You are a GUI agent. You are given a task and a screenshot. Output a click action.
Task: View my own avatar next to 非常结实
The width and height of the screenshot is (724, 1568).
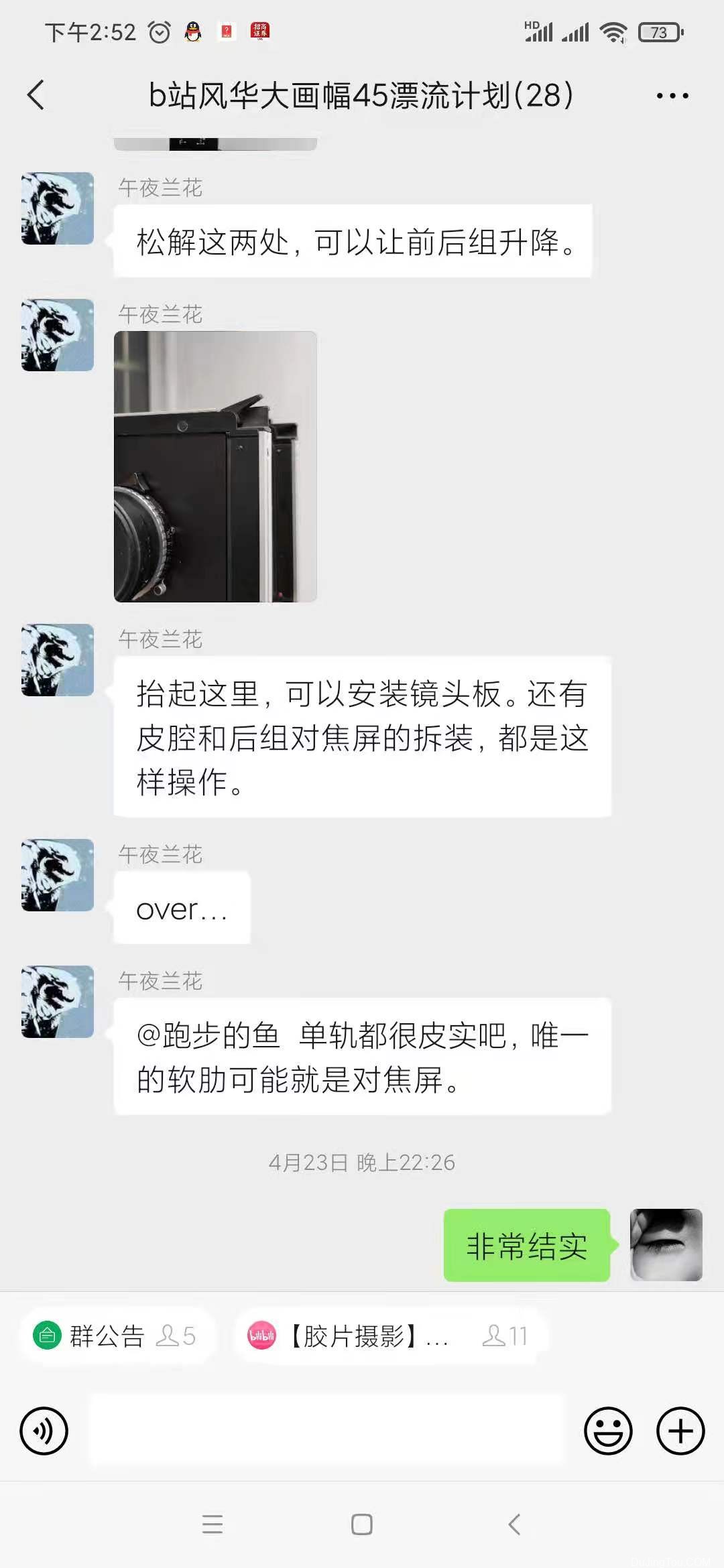coord(666,1245)
